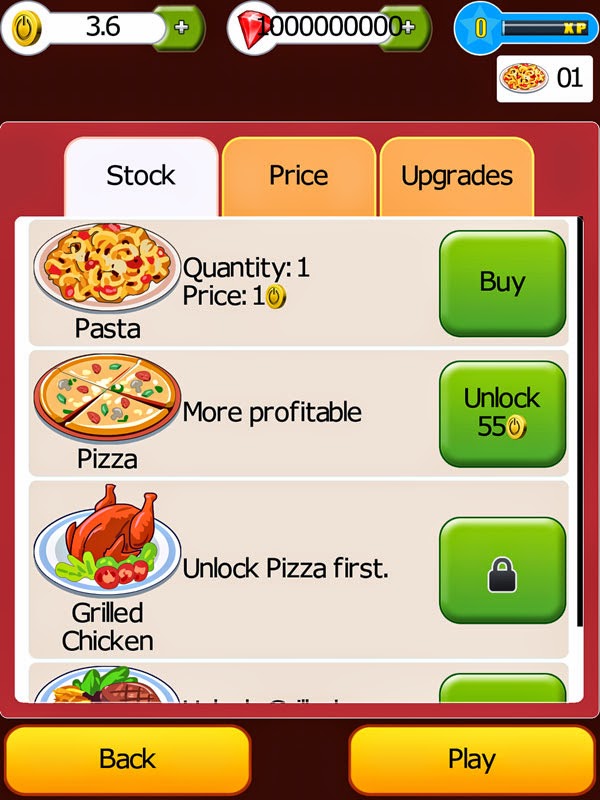
Task: Select the Stock tab
Action: tap(141, 176)
